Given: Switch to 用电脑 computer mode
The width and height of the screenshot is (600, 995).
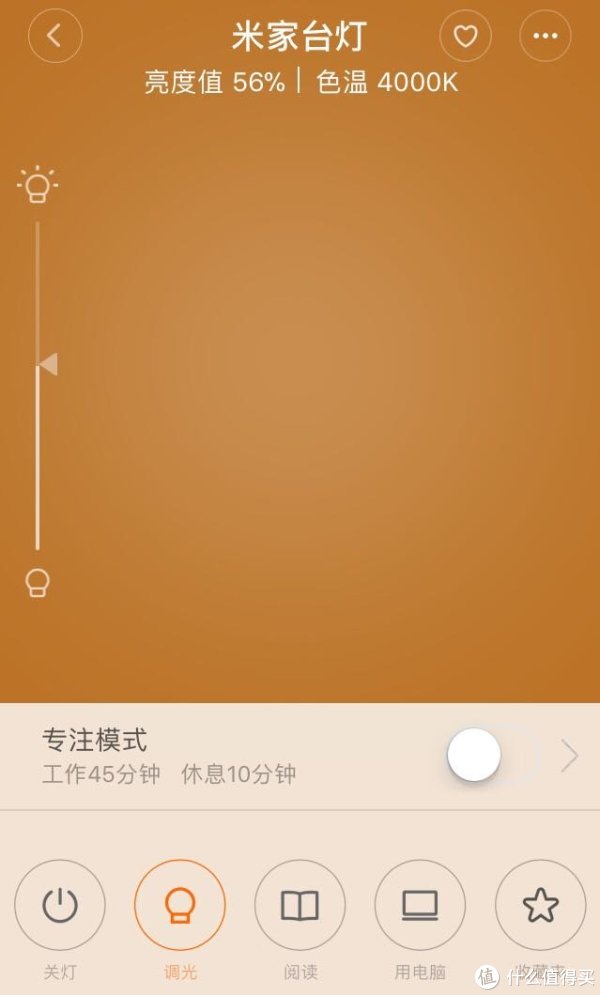Looking at the screenshot, I should click(420, 906).
